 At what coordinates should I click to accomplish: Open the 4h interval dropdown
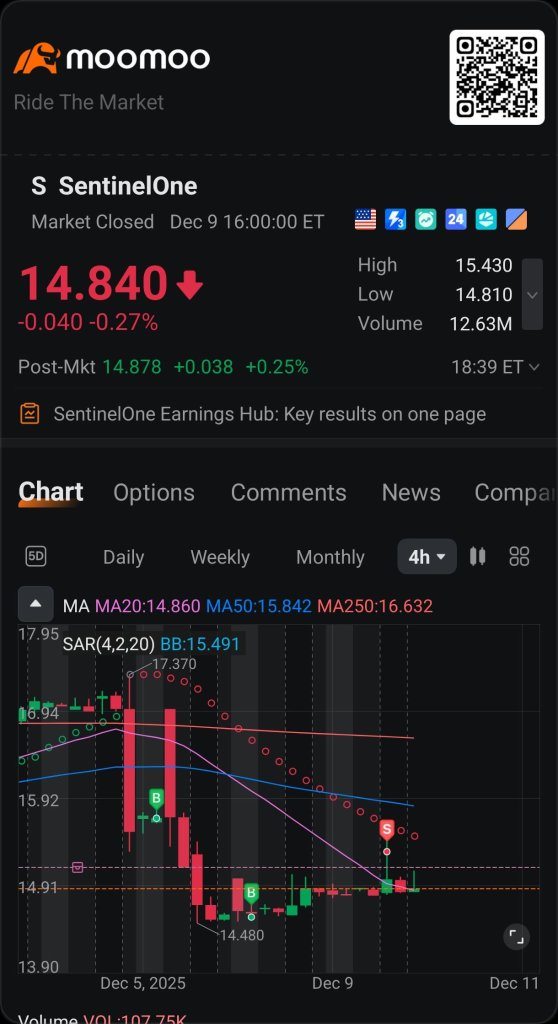tap(427, 556)
